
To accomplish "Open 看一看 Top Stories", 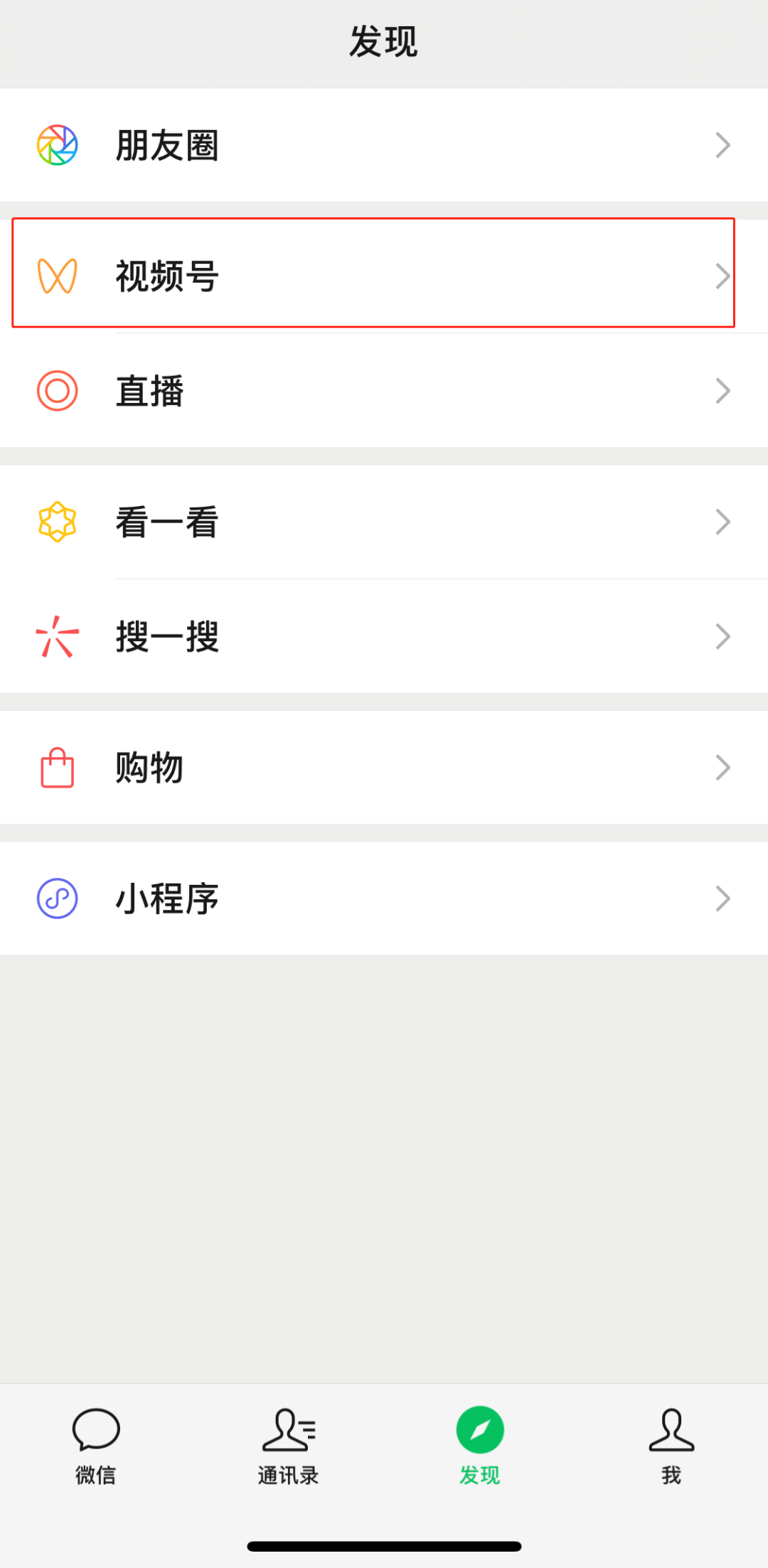I will click(384, 522).
